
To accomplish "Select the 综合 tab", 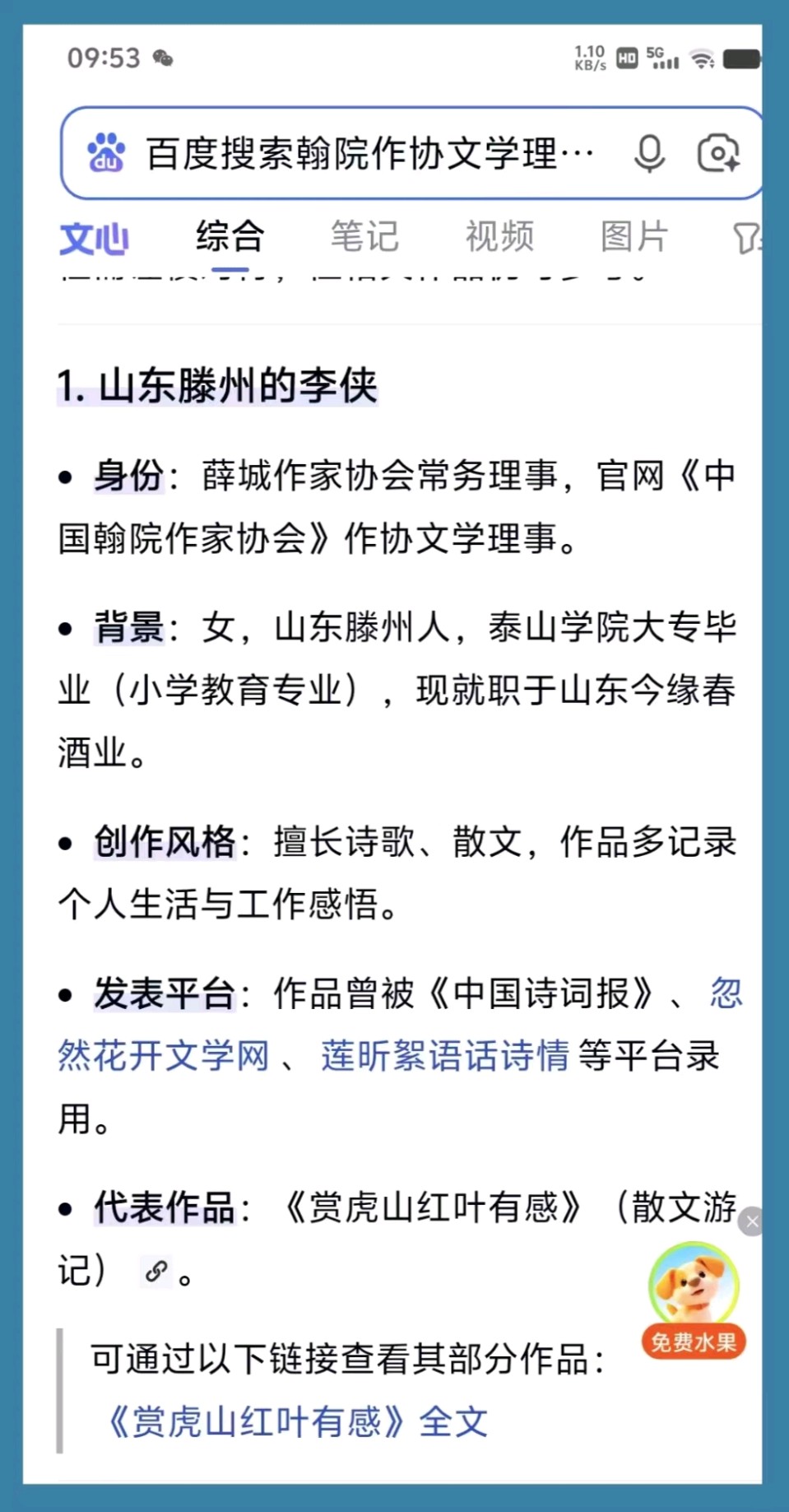I will point(230,237).
